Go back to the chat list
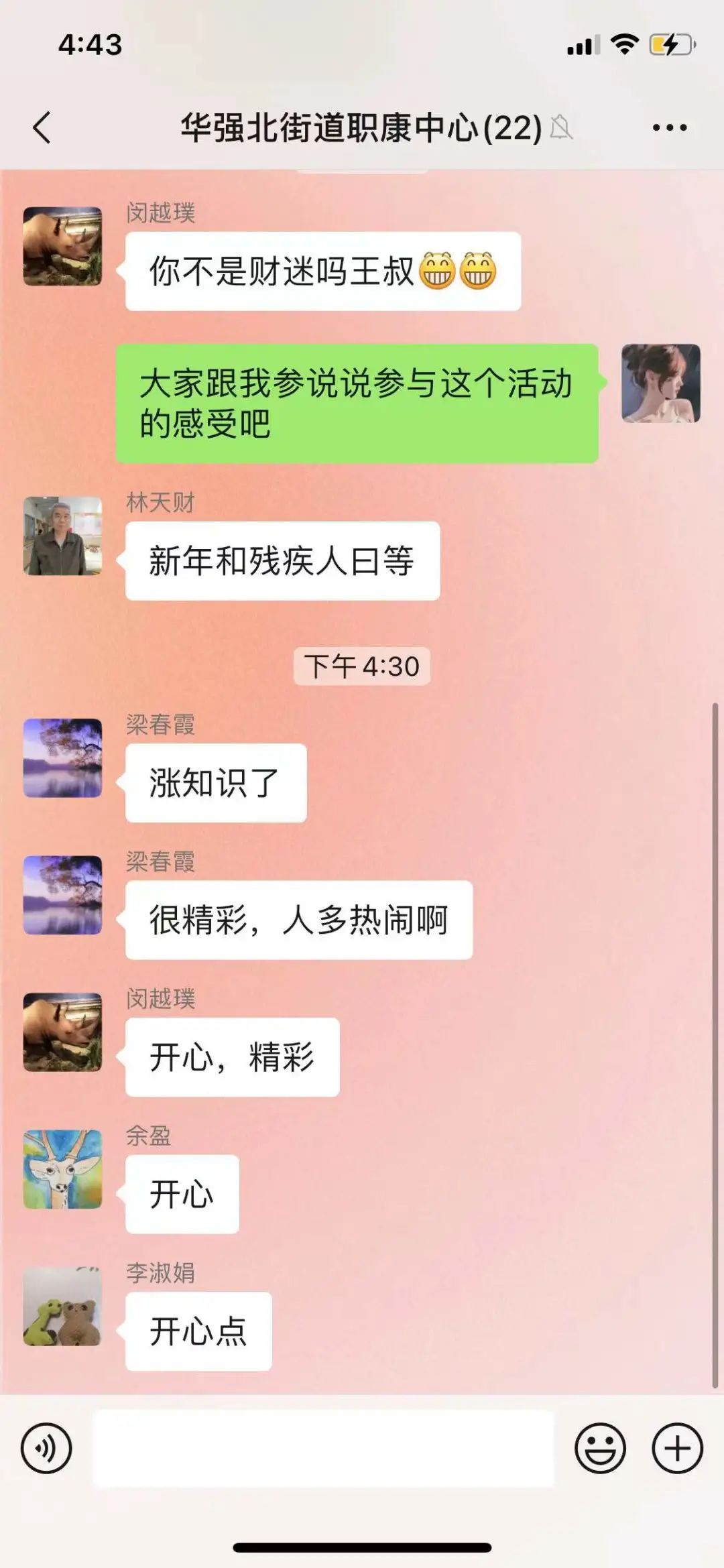 (42, 127)
